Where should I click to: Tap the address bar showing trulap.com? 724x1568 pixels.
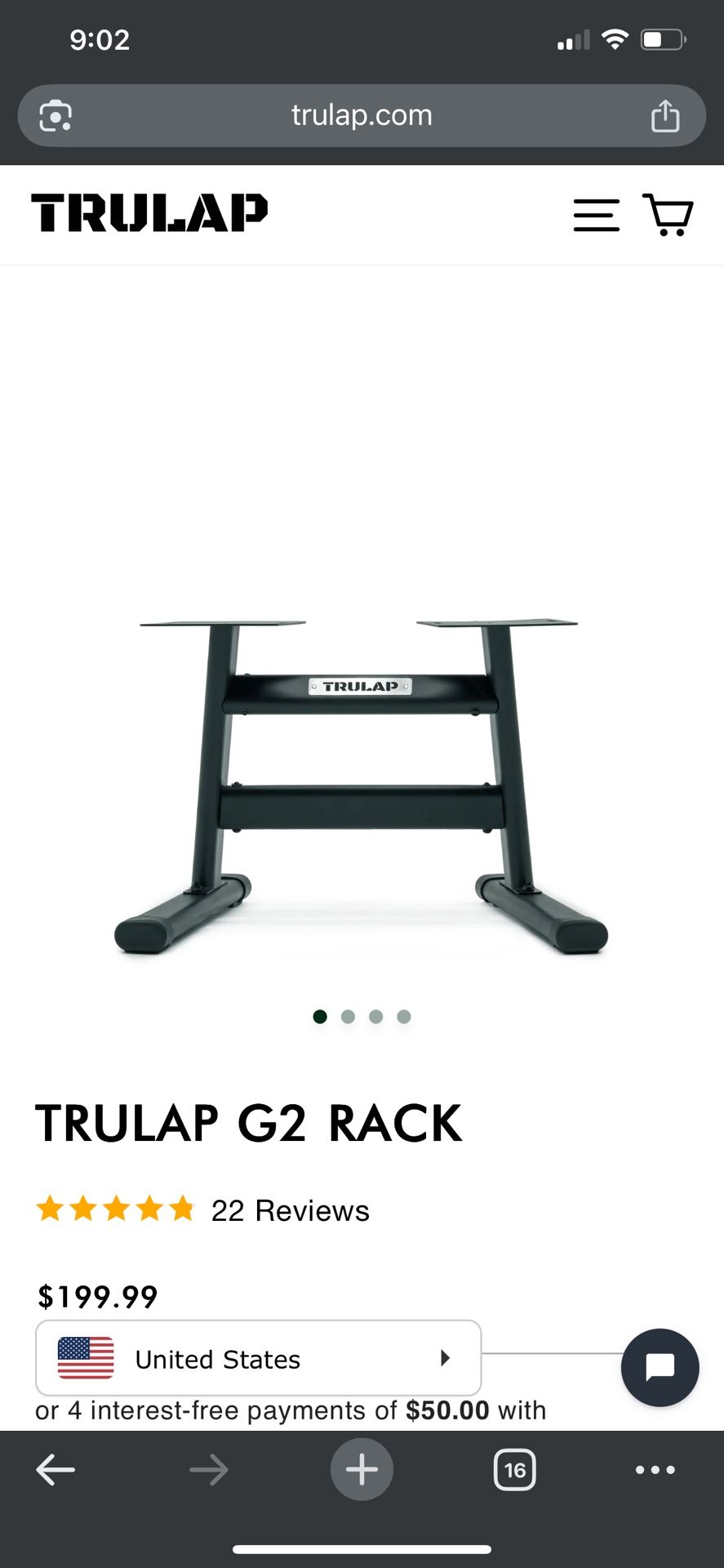pos(362,115)
